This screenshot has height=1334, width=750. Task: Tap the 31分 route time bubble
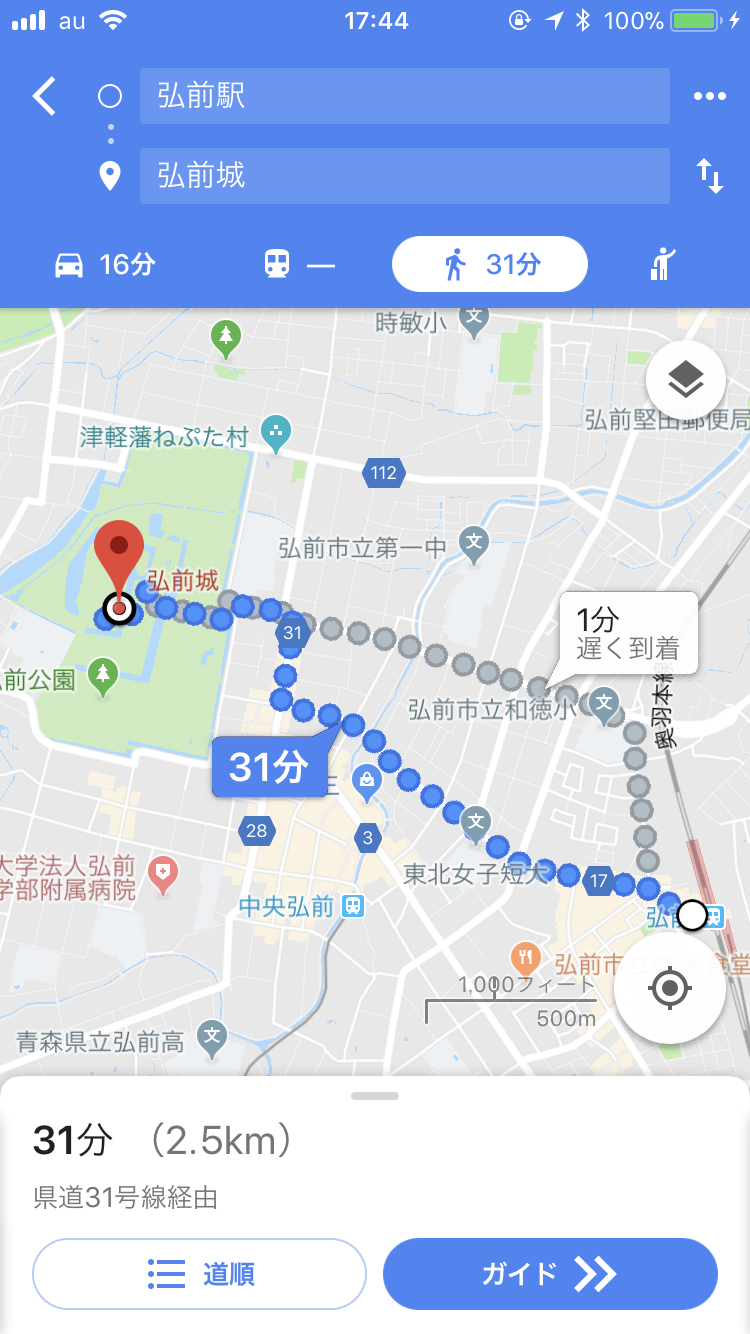pyautogui.click(x=269, y=766)
